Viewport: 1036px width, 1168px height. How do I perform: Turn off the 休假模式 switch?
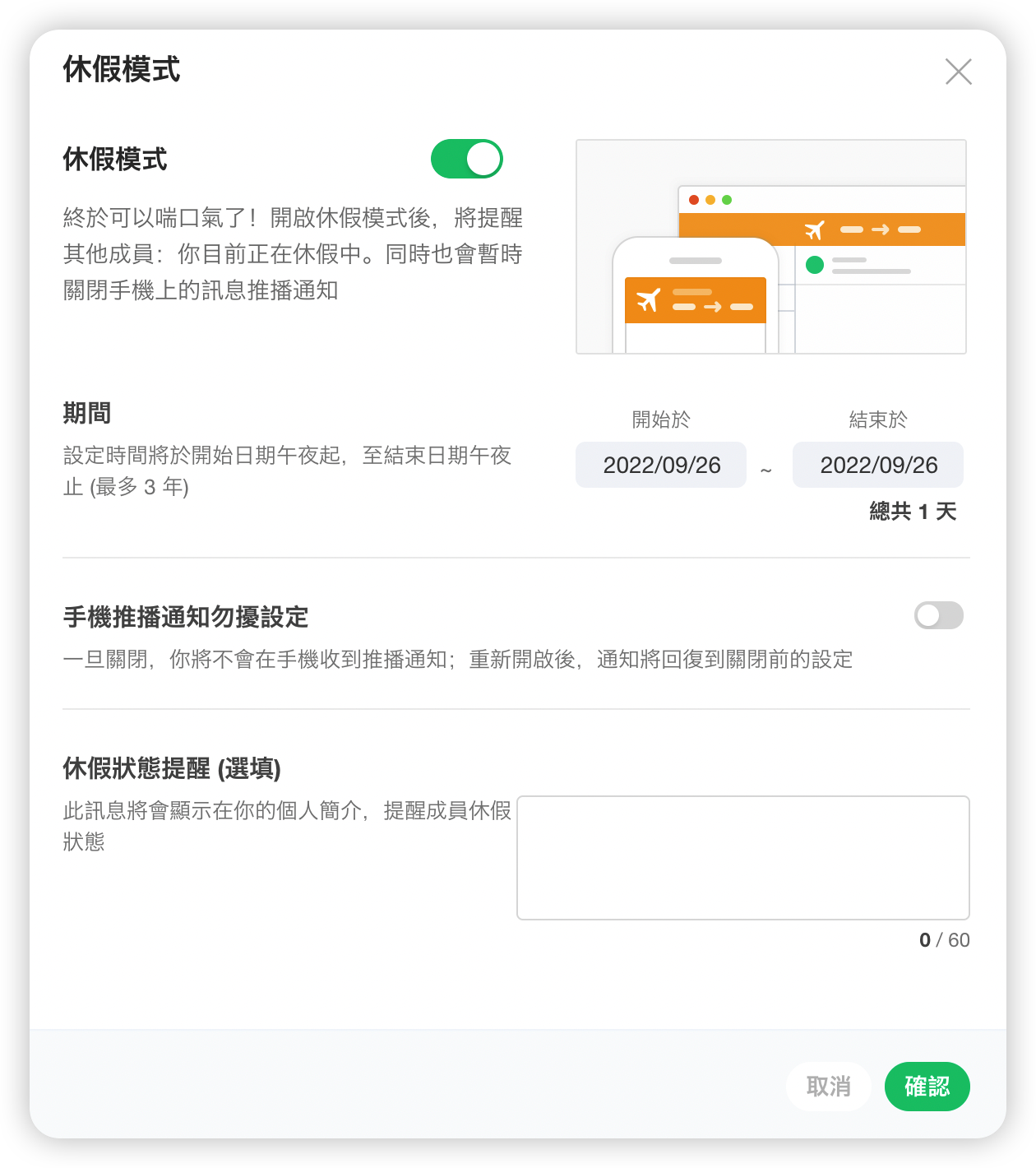click(x=466, y=159)
